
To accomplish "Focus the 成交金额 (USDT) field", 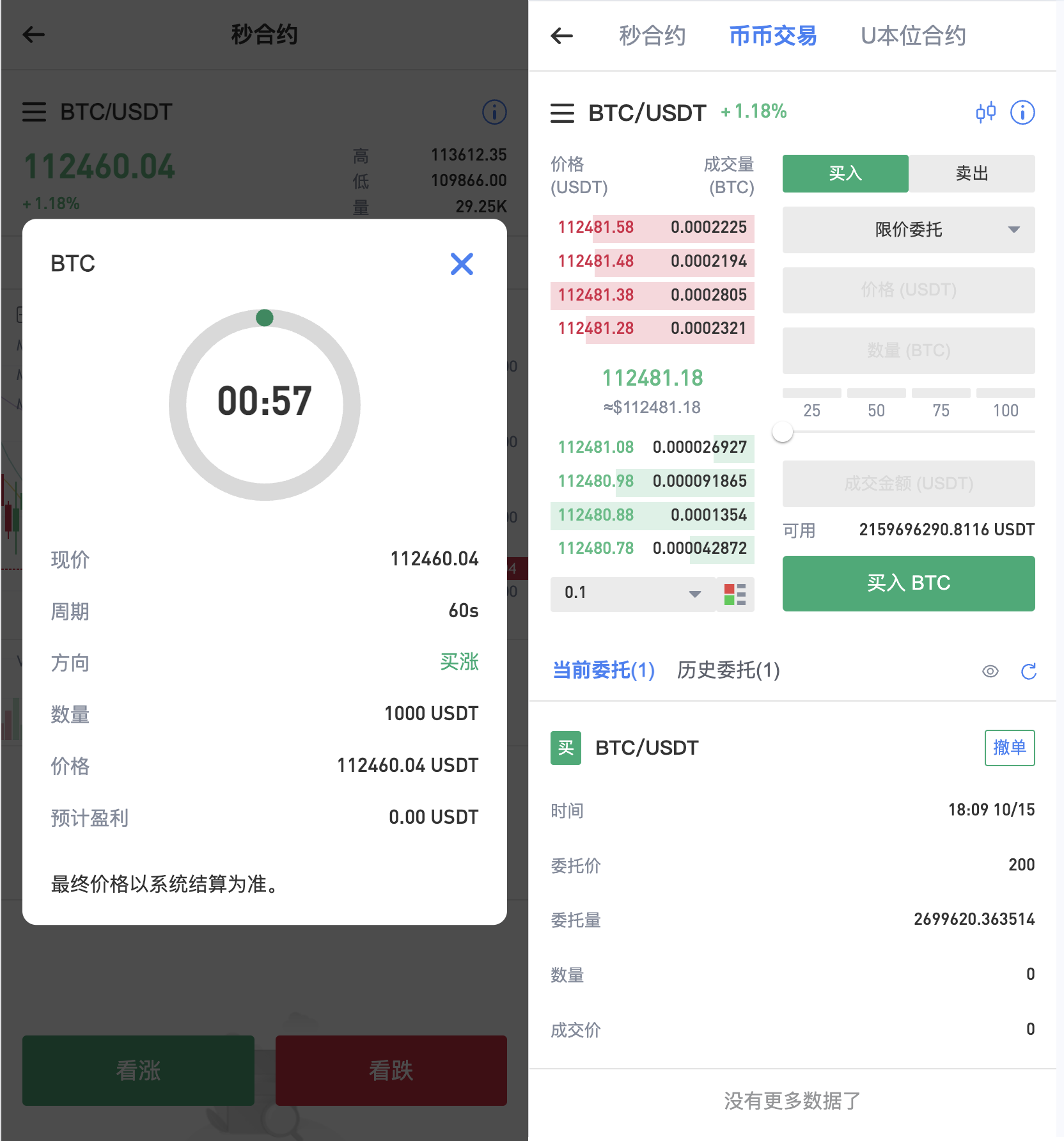I will click(908, 484).
